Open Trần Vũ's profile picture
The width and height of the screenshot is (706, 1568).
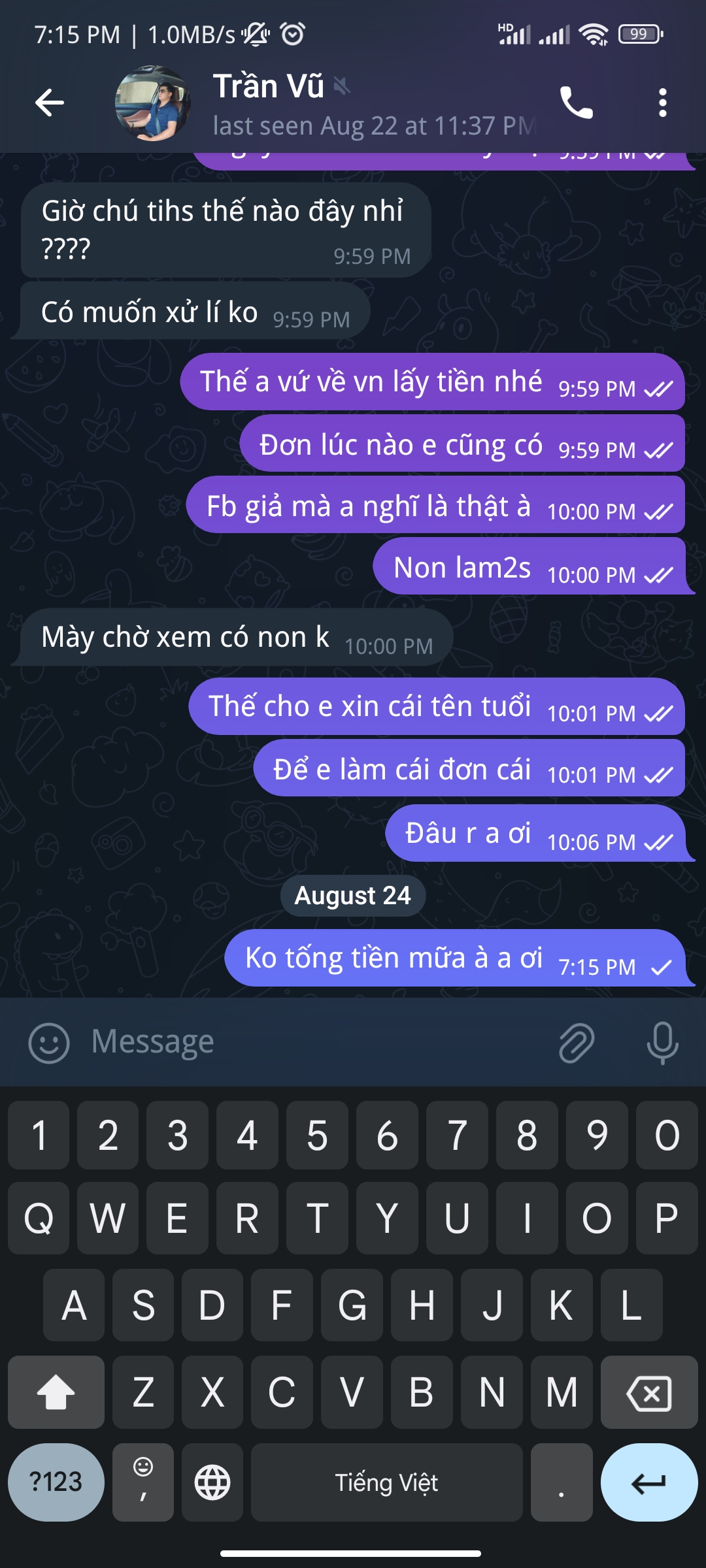152,102
